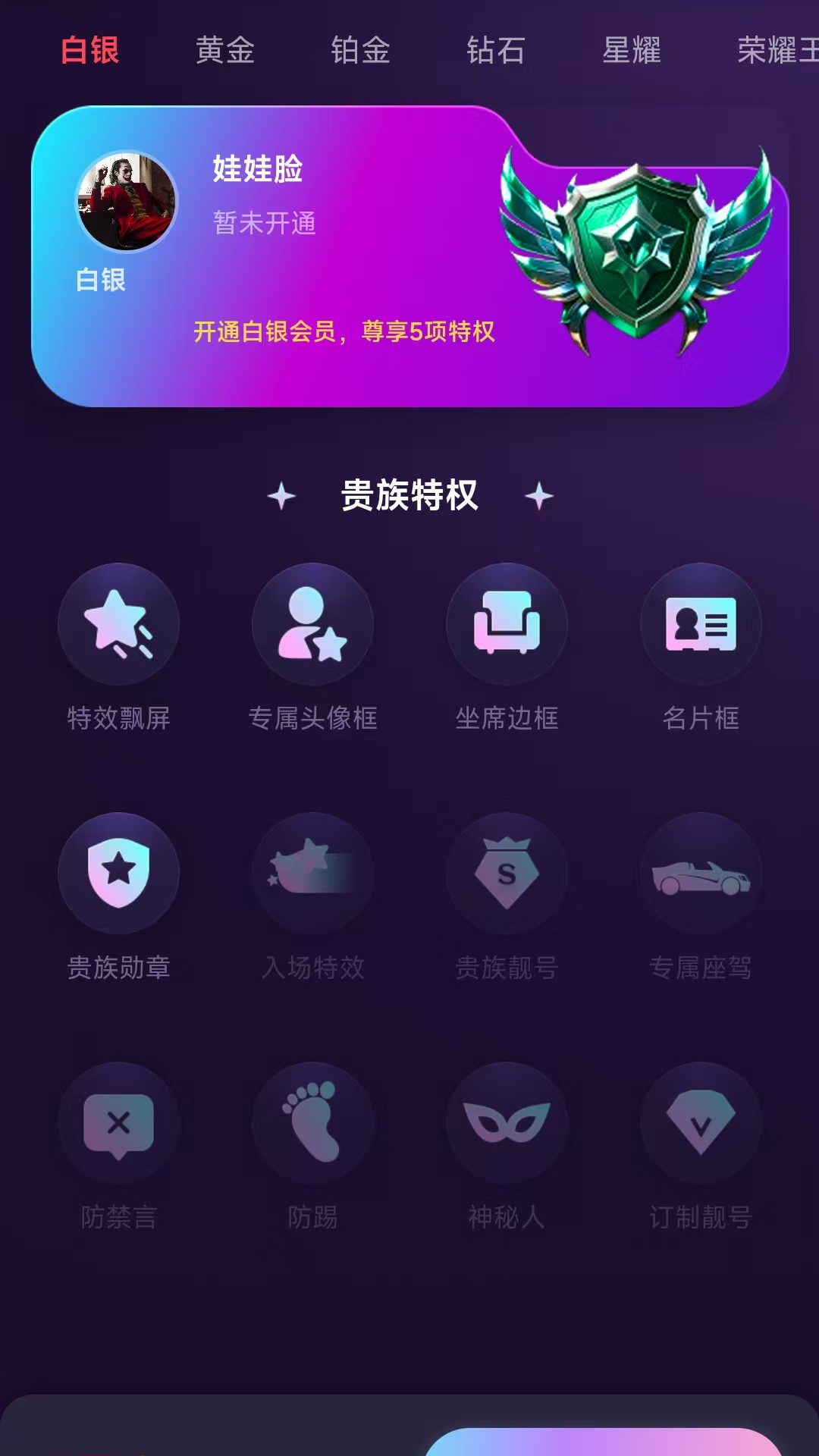Viewport: 819px width, 1456px height.
Task: Click the 开通白银会员 privileges link
Action: tap(345, 331)
